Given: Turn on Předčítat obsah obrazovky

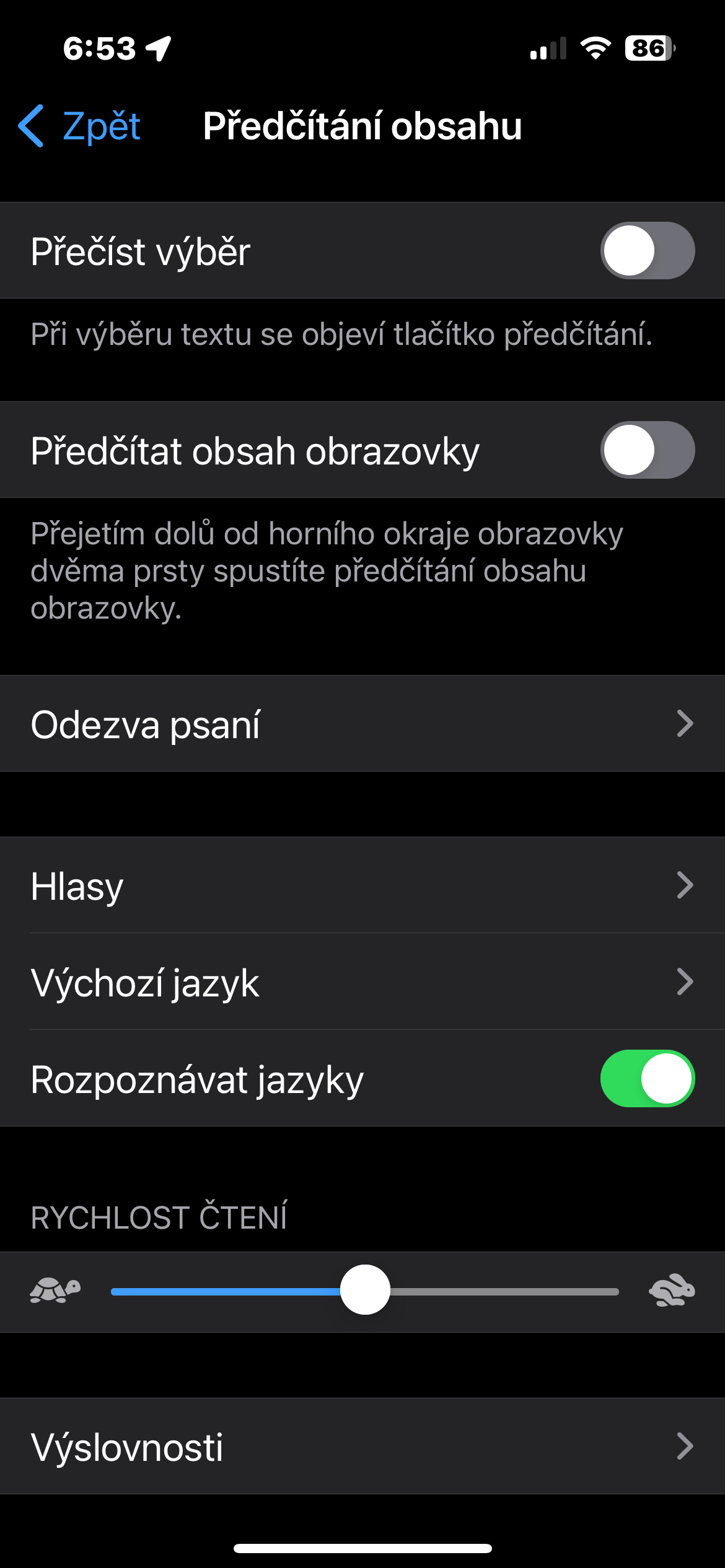Looking at the screenshot, I should pyautogui.click(x=647, y=450).
